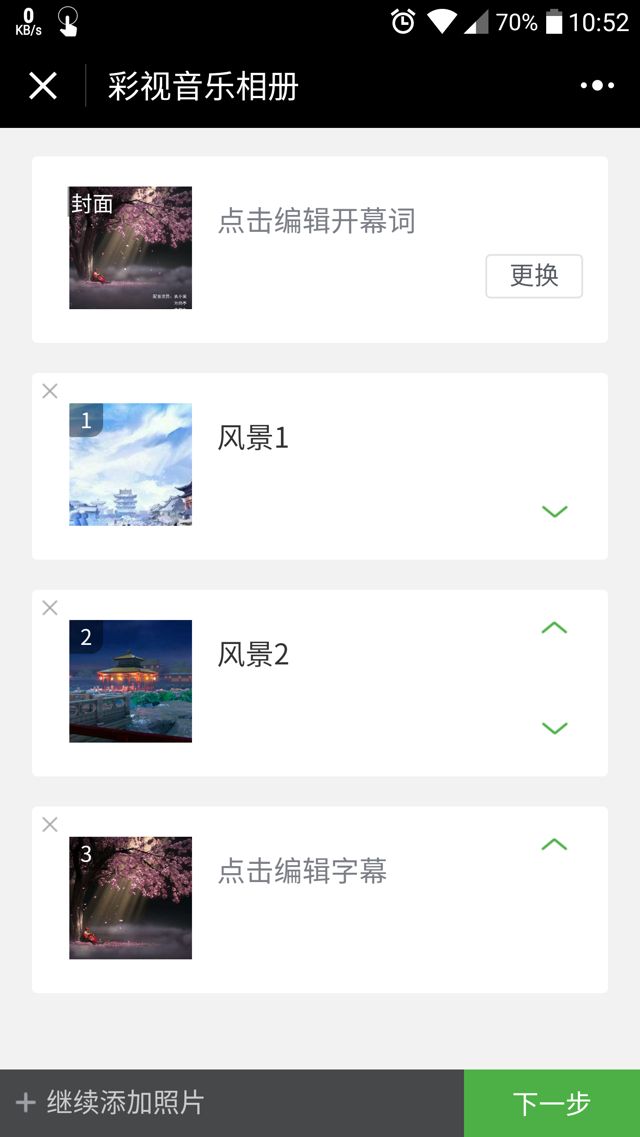
Task: Open the 封面 cover photo
Action: coord(130,248)
